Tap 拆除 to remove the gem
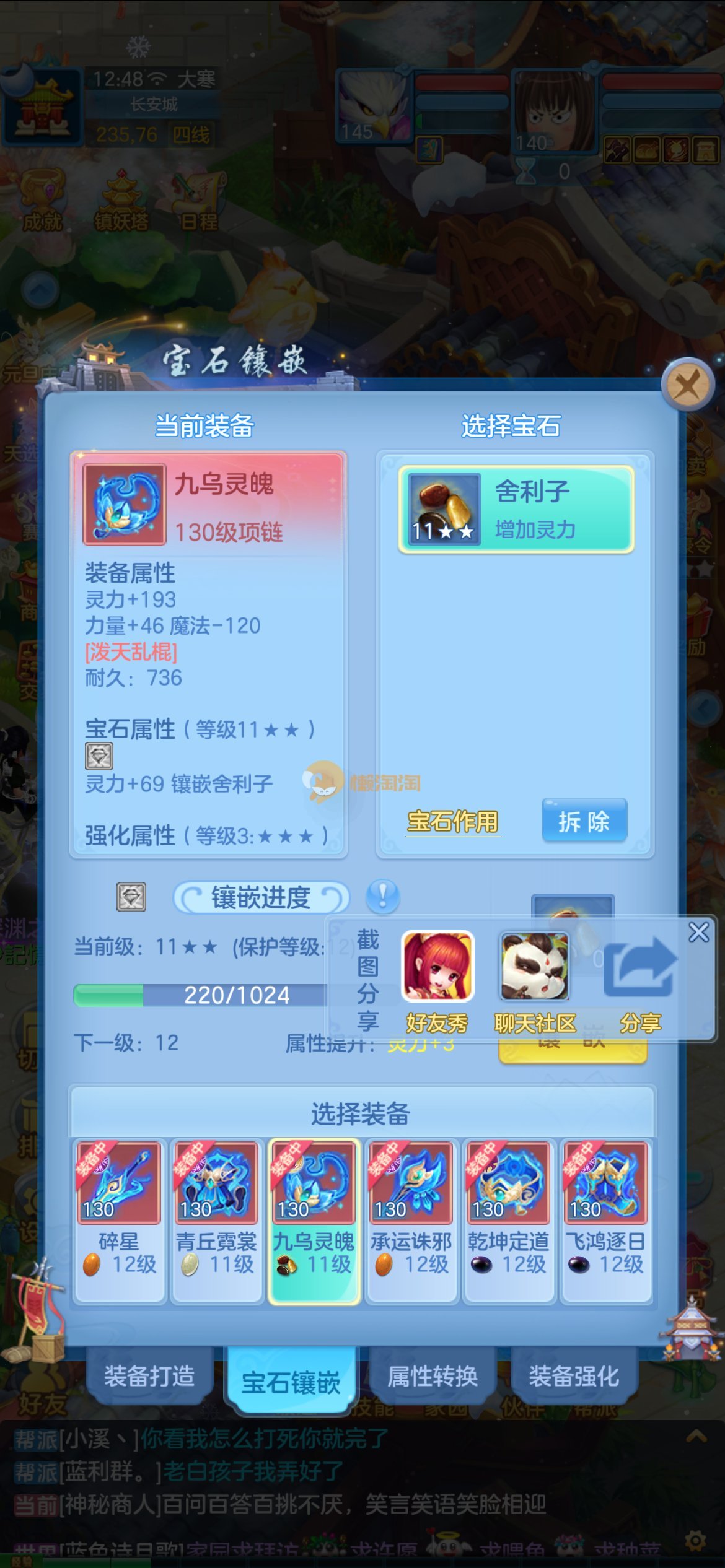This screenshot has height=1568, width=725. [x=584, y=821]
